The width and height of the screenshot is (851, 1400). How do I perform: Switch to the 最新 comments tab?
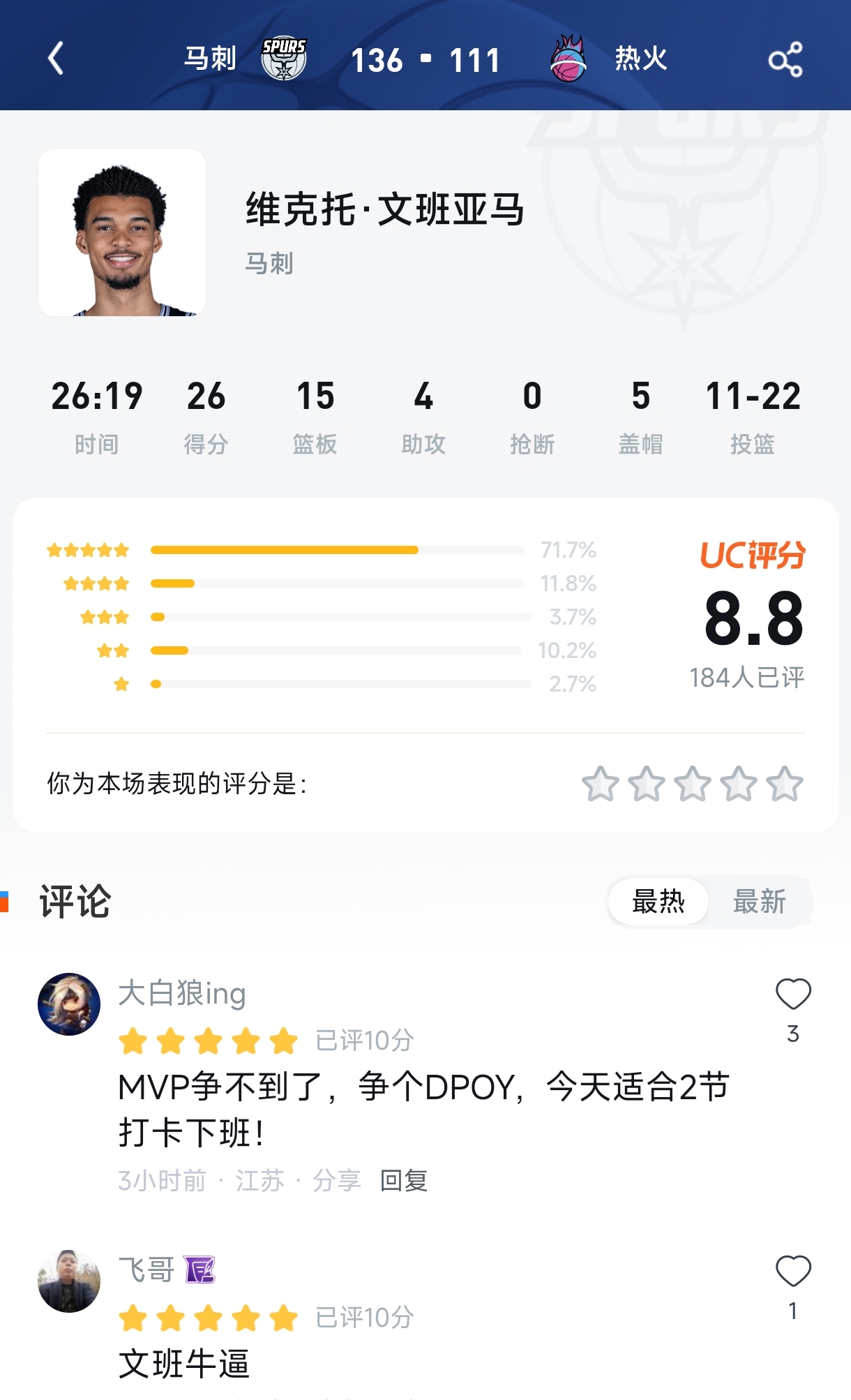pos(760,902)
